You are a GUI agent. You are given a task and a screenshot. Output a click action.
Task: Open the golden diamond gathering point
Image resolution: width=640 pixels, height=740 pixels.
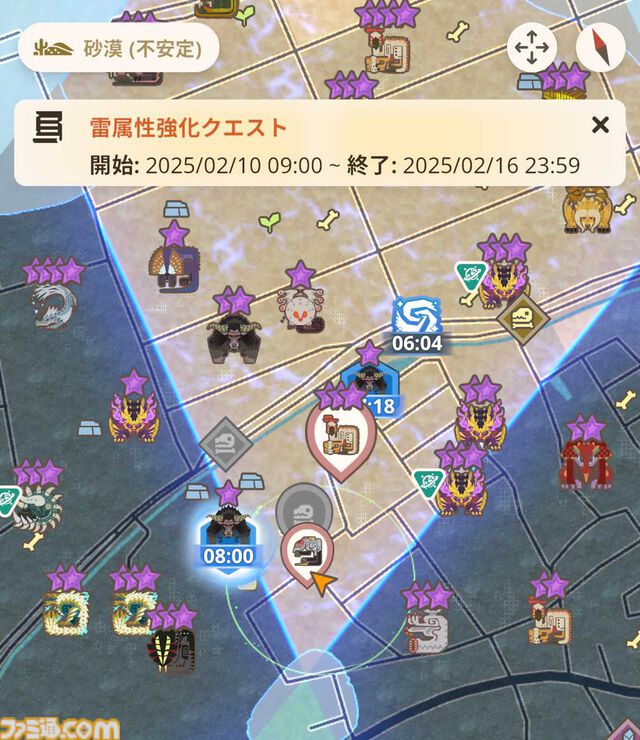(523, 319)
